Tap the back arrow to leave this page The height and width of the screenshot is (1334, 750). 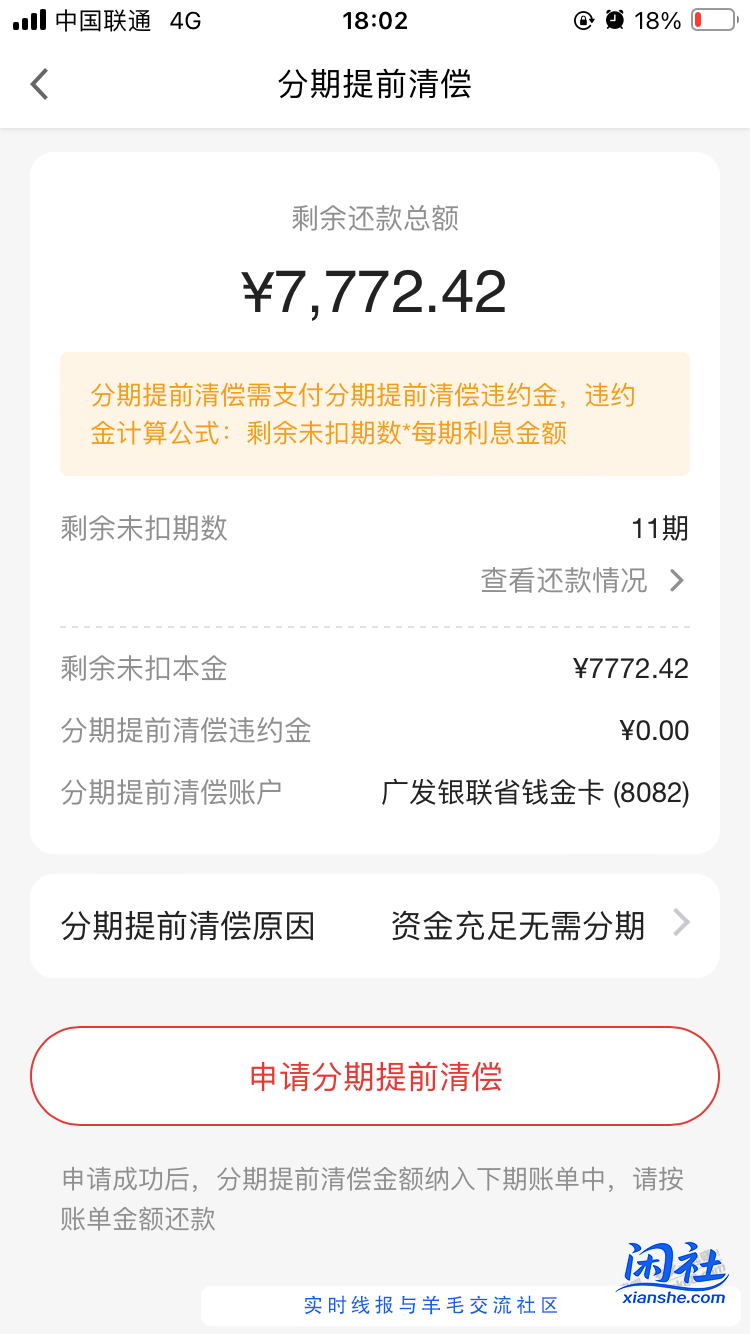(x=38, y=84)
